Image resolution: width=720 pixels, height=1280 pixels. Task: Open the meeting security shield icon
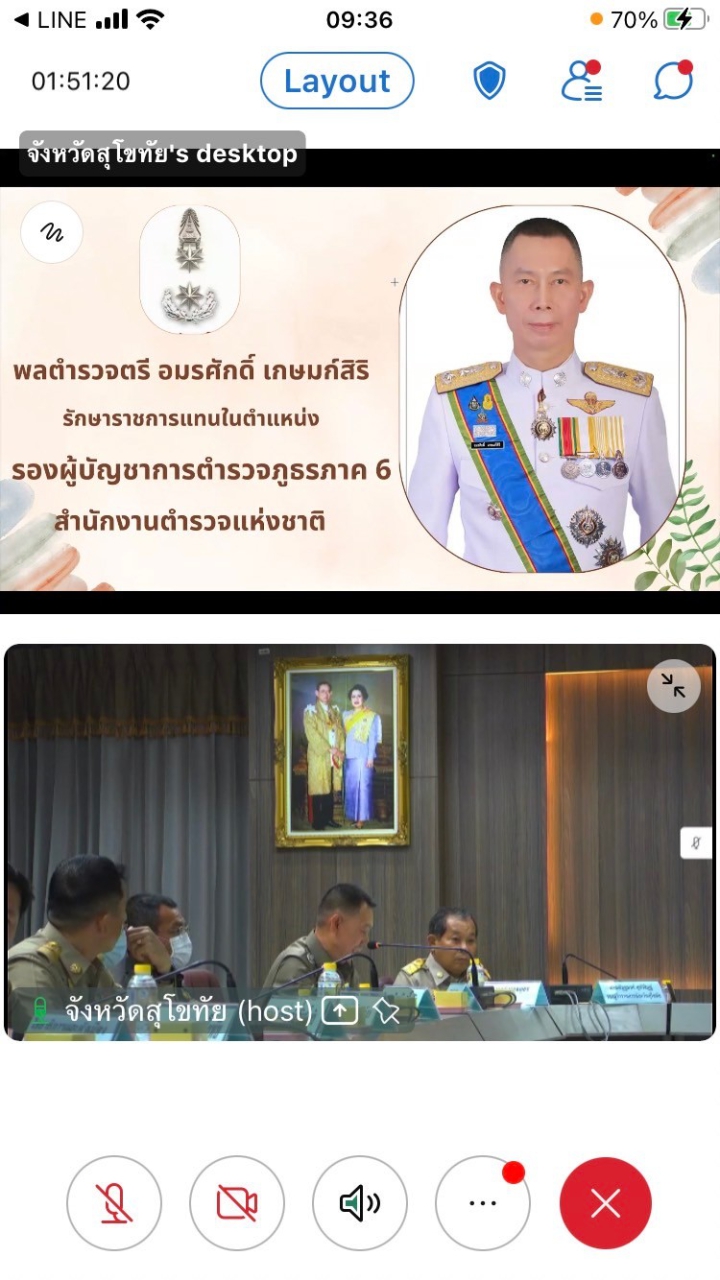[x=489, y=81]
